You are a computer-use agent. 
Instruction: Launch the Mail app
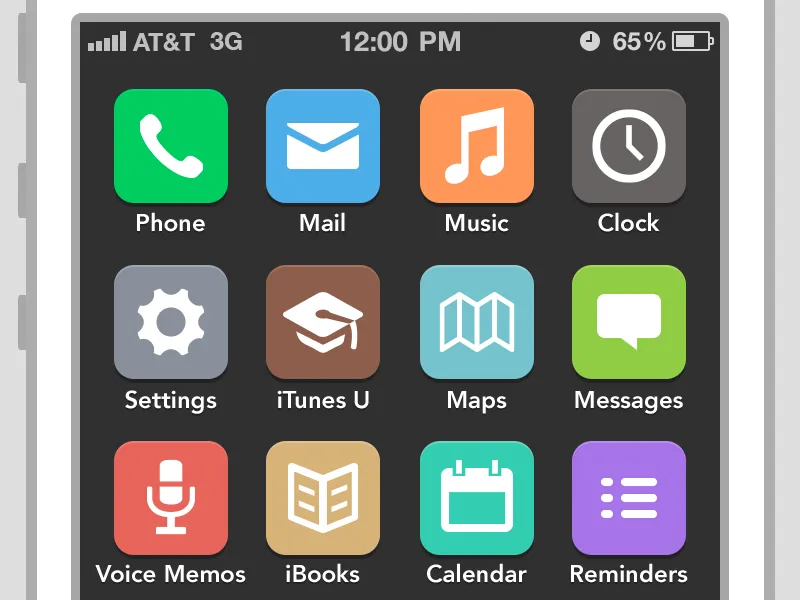(323, 146)
